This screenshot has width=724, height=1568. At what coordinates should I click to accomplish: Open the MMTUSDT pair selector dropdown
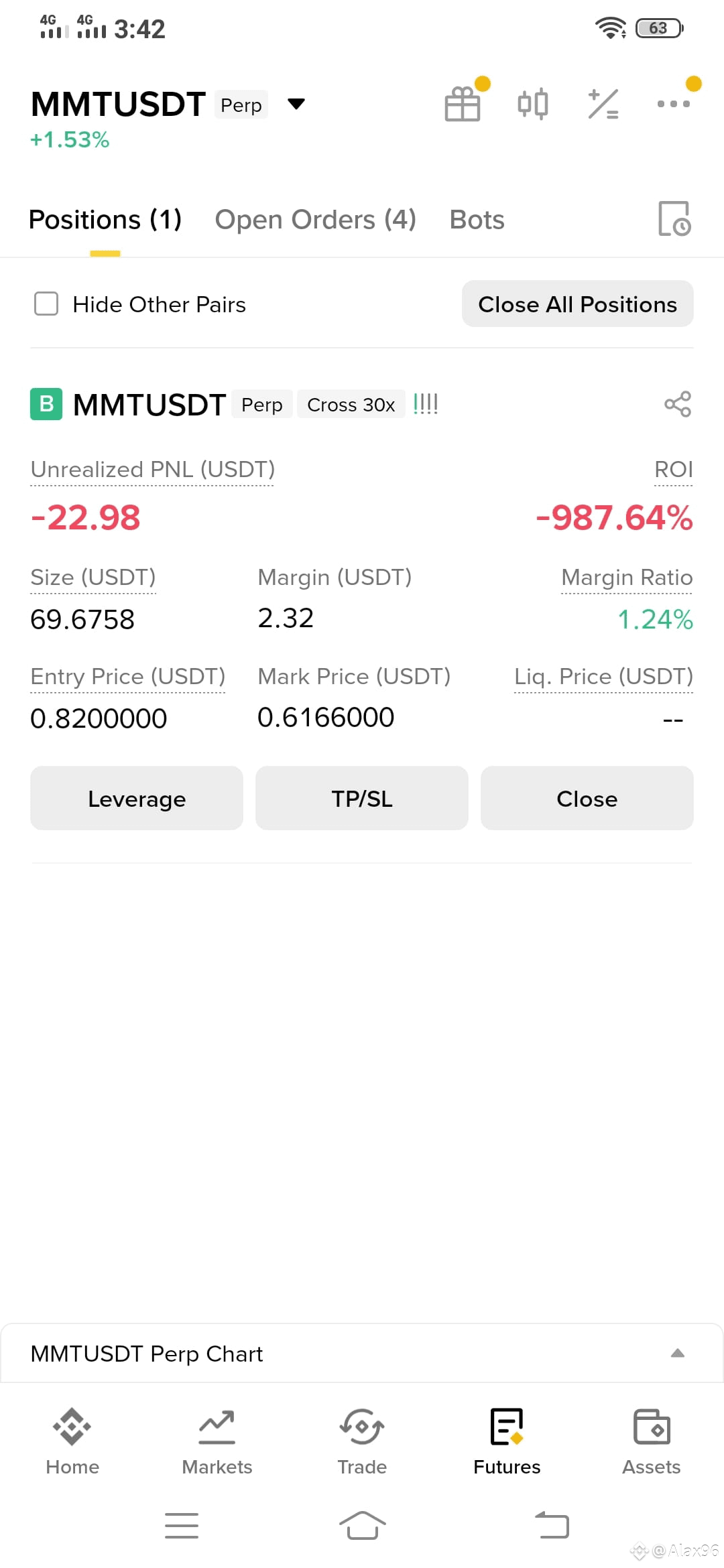point(296,104)
